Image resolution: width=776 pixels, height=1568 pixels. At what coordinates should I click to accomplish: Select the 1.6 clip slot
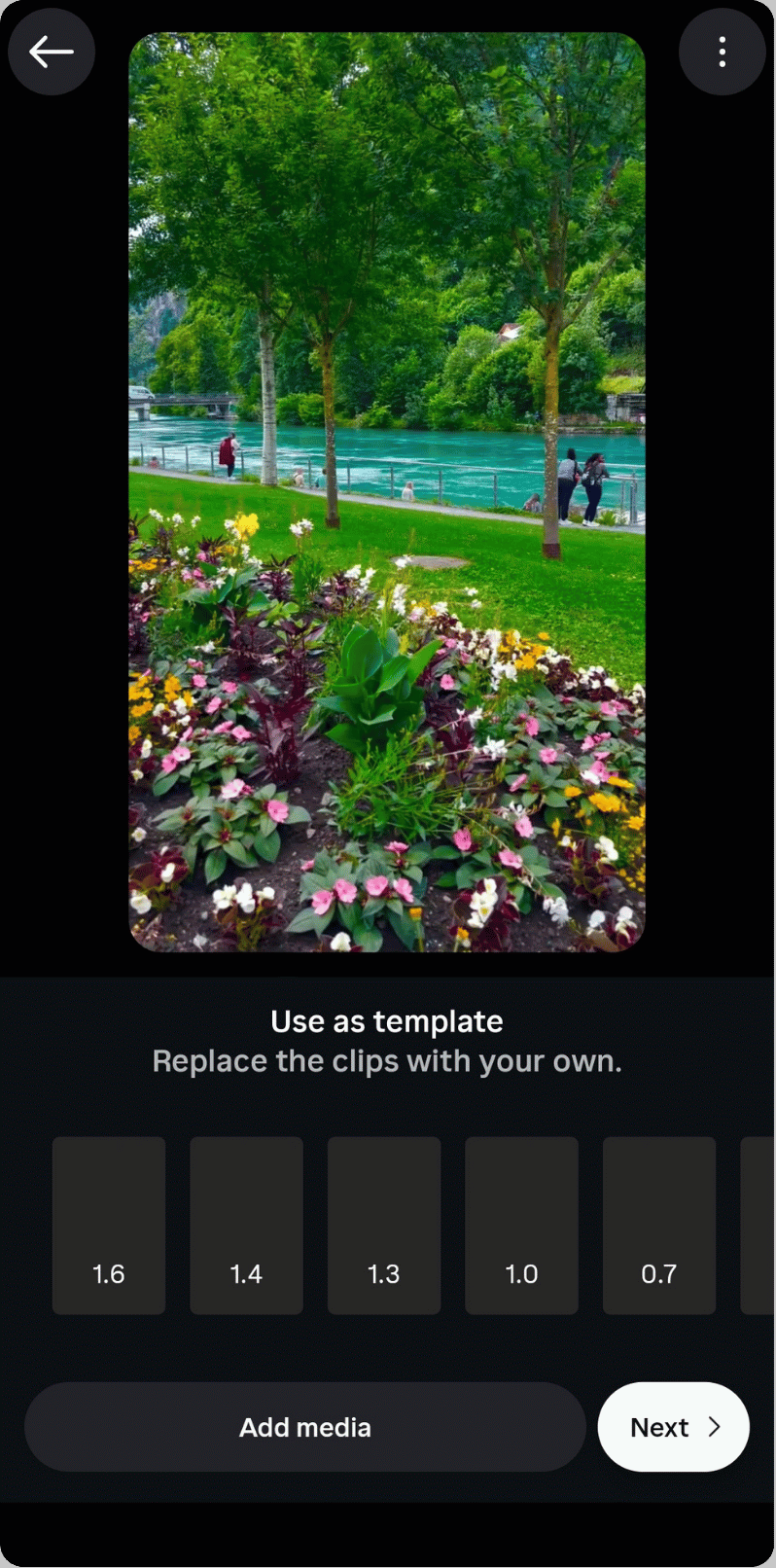point(109,1225)
